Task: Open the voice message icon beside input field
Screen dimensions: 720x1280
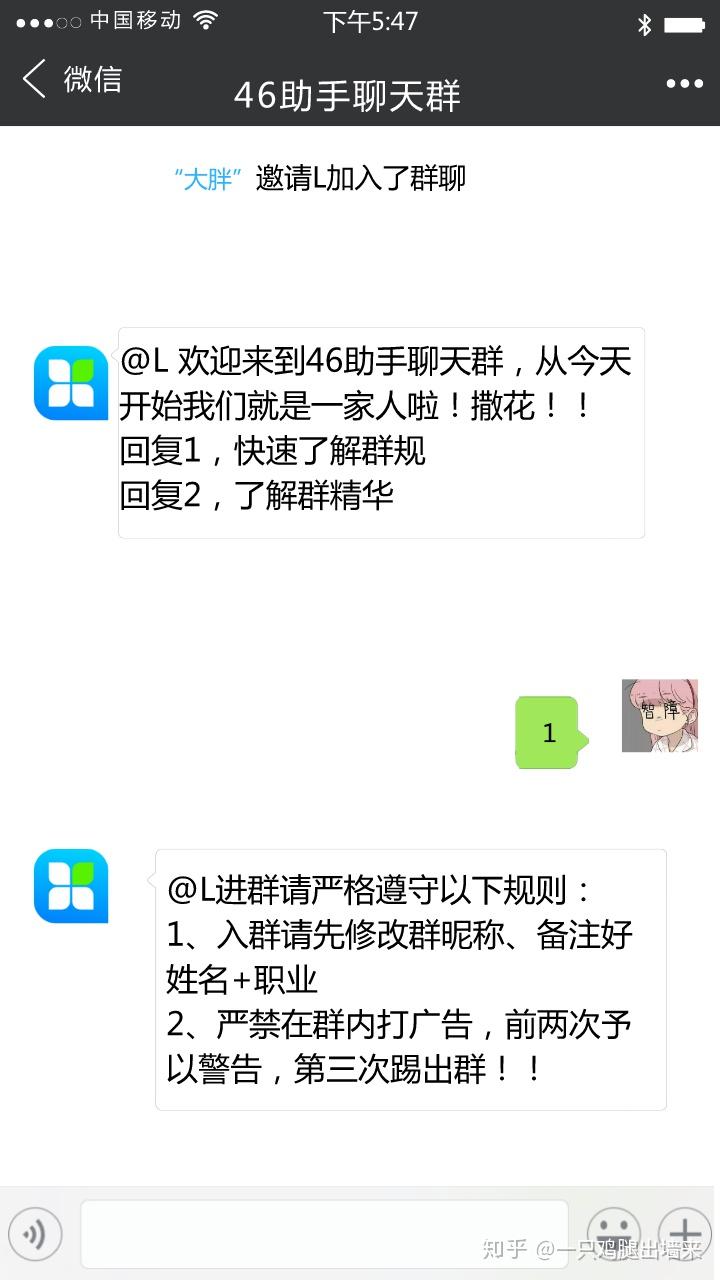Action: [x=37, y=1235]
